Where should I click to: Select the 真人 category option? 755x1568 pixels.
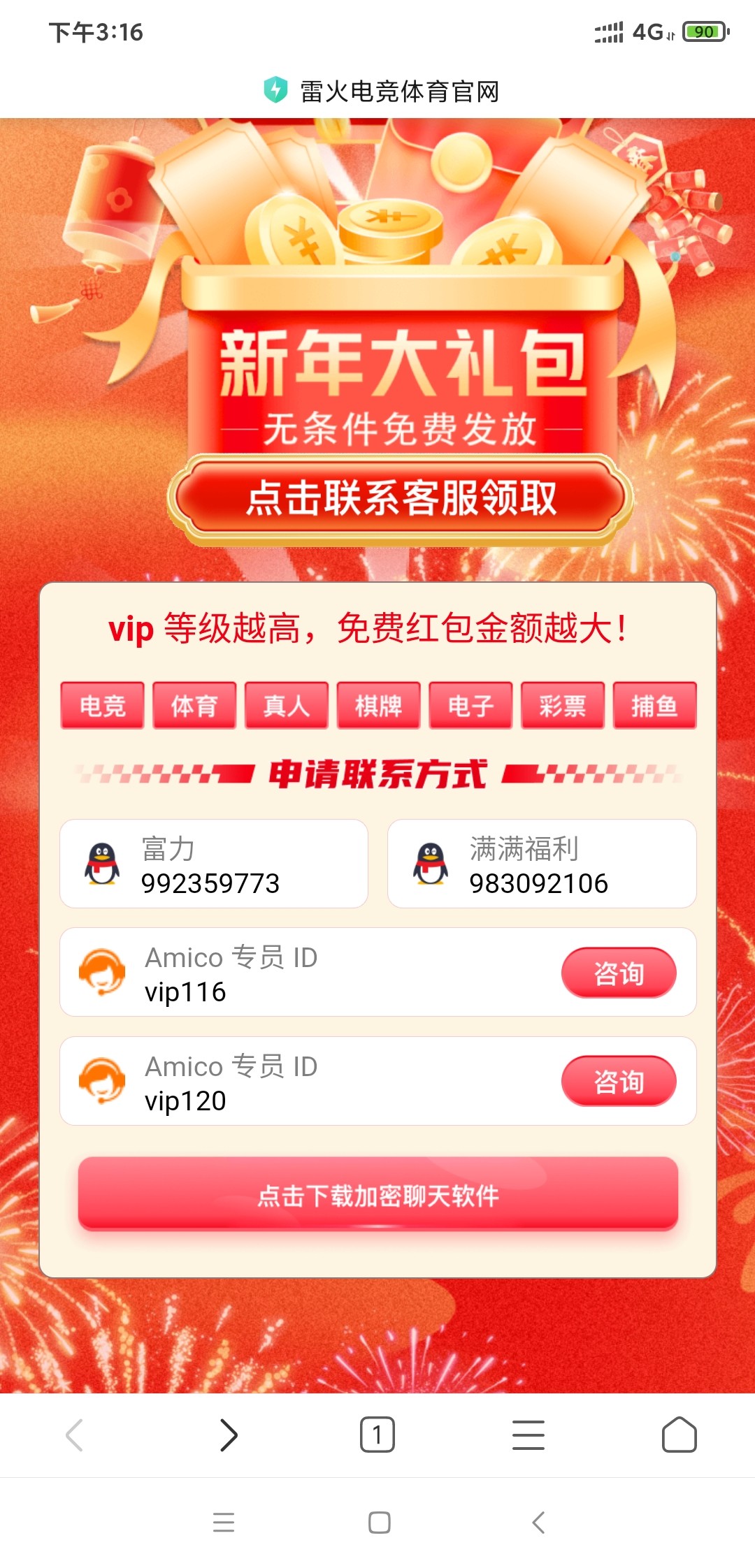[x=286, y=706]
